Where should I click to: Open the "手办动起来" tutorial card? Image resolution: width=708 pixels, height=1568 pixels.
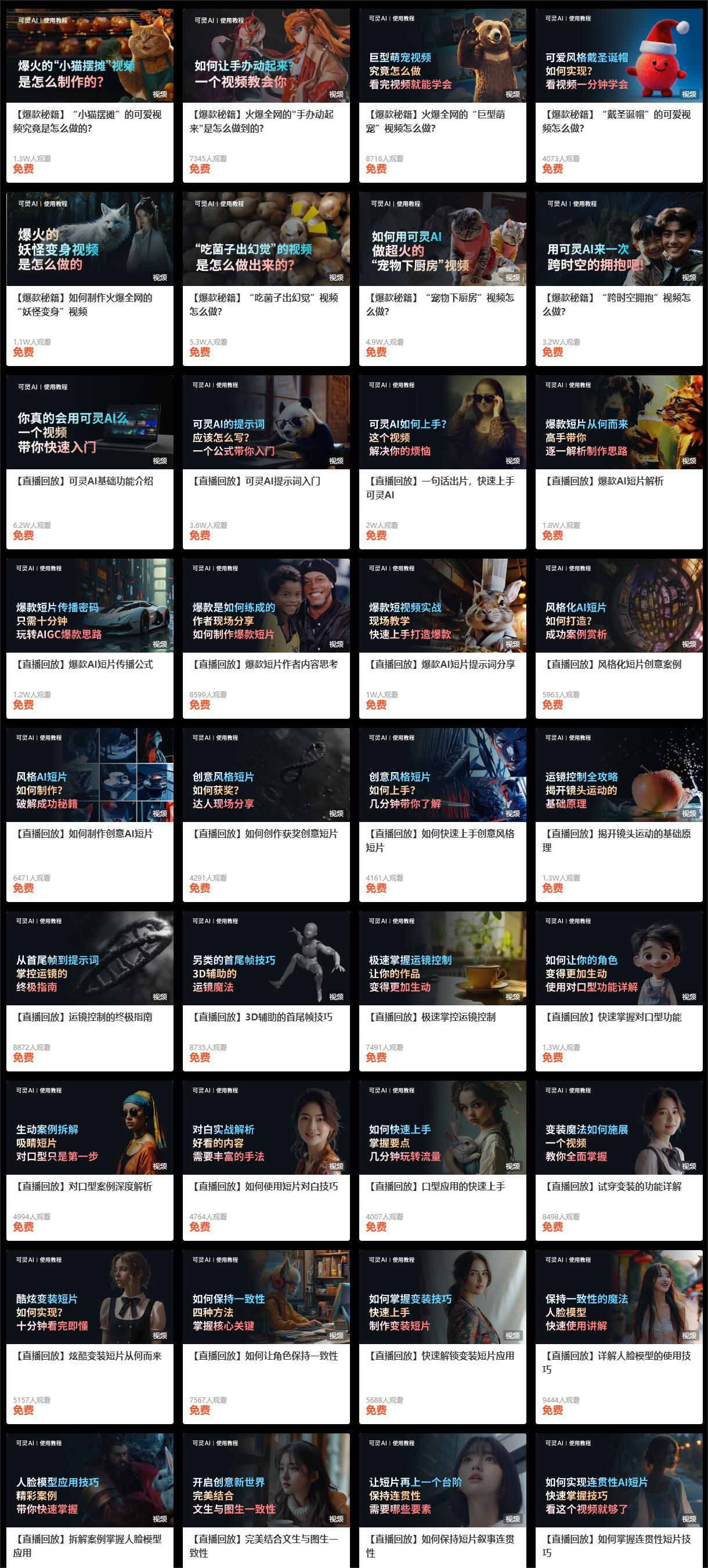266,96
